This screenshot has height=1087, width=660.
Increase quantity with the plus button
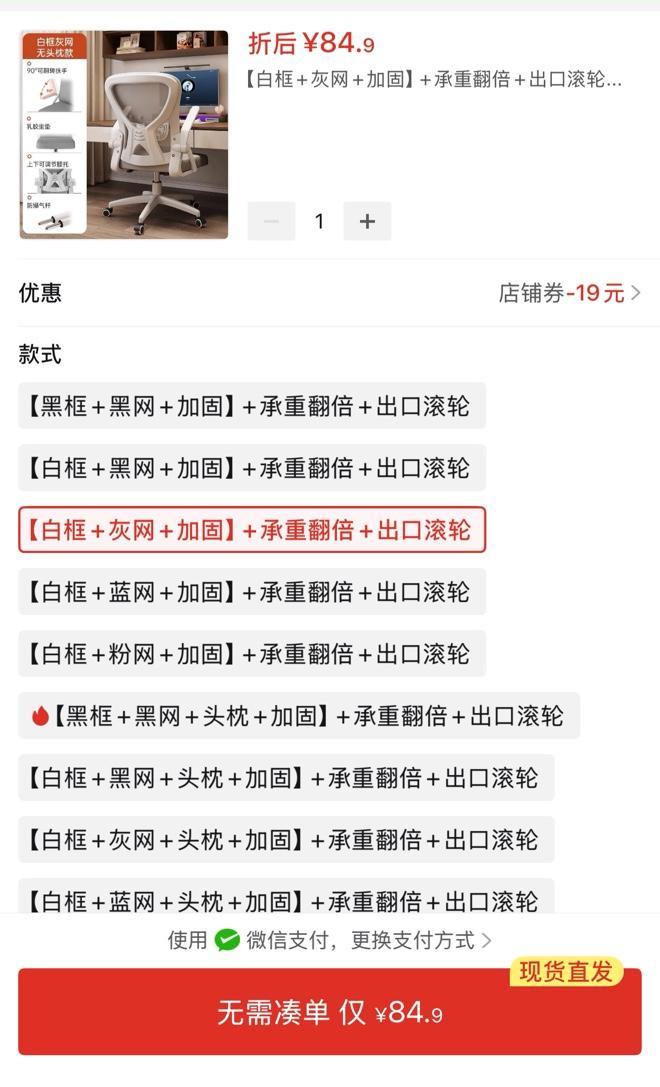coord(367,221)
